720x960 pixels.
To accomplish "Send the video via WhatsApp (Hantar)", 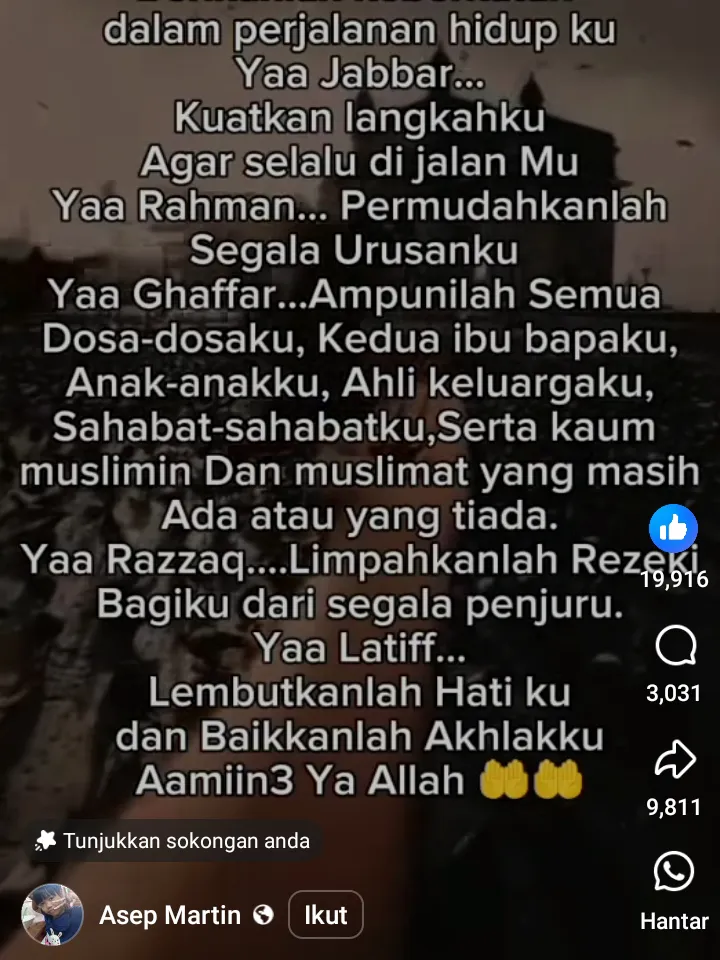I will tap(673, 873).
